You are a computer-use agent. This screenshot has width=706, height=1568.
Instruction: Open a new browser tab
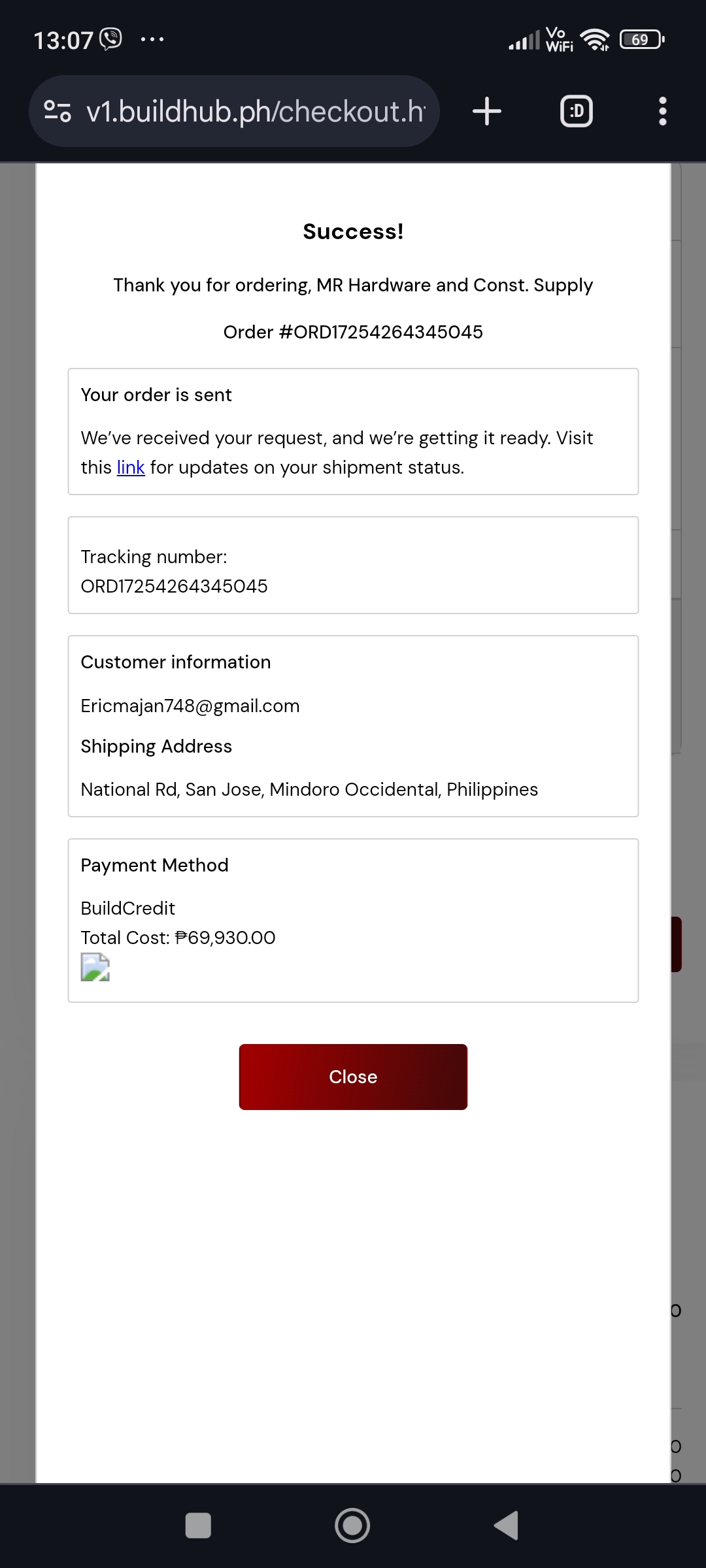pos(487,111)
